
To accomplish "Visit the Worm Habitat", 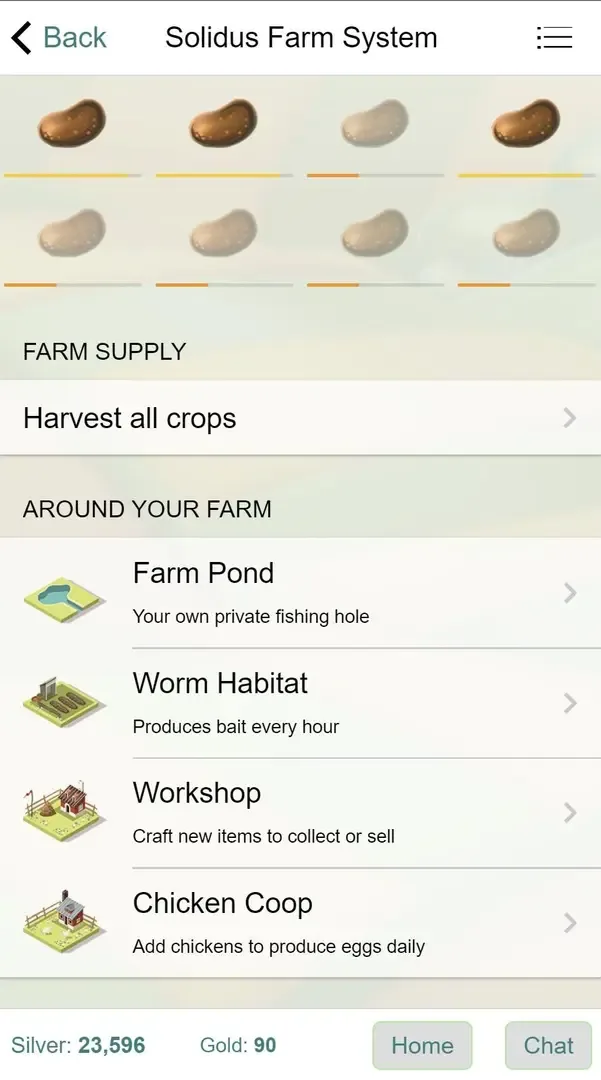I will coord(300,703).
